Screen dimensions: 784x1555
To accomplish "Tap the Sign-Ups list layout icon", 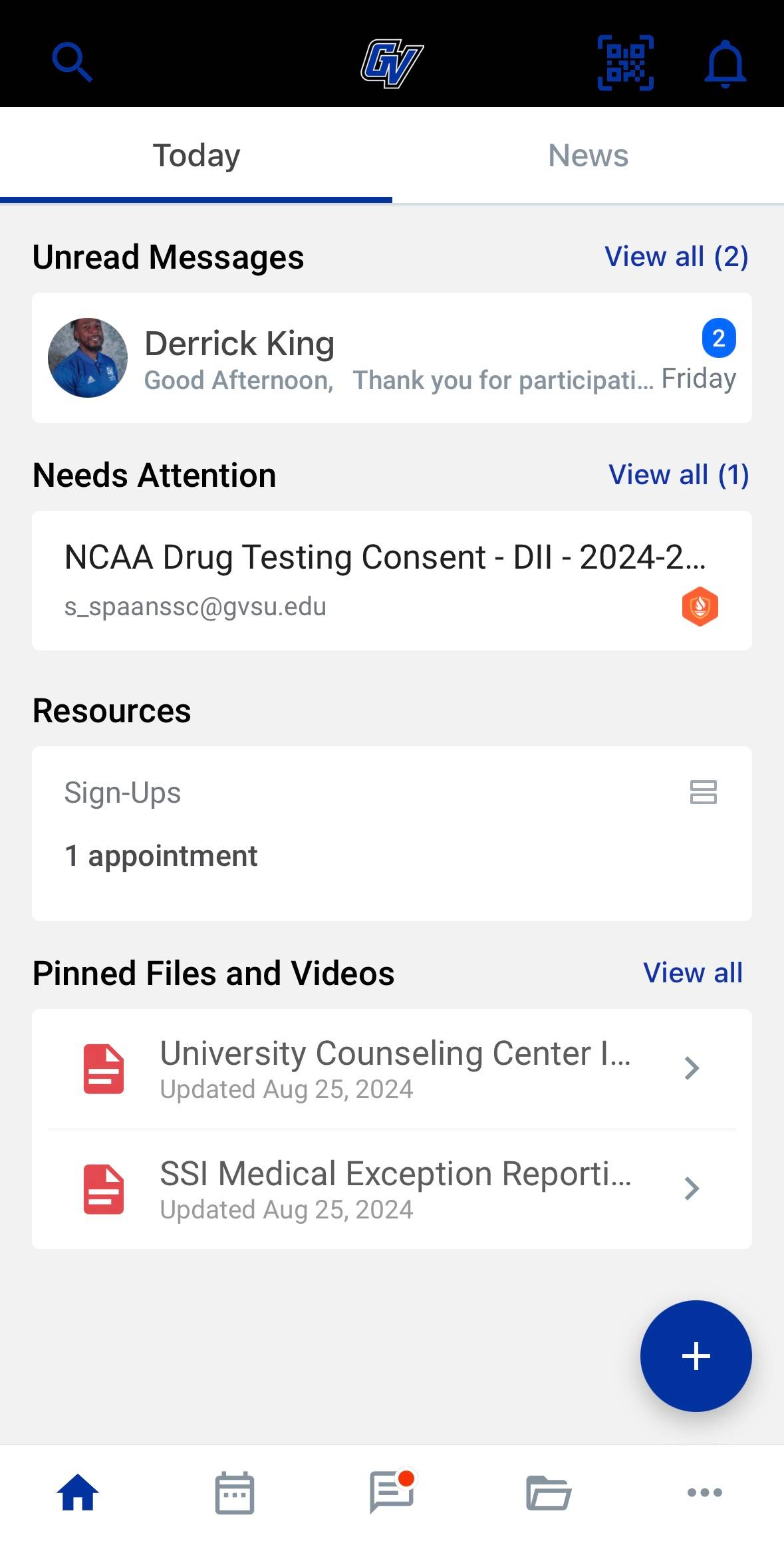I will (x=704, y=791).
